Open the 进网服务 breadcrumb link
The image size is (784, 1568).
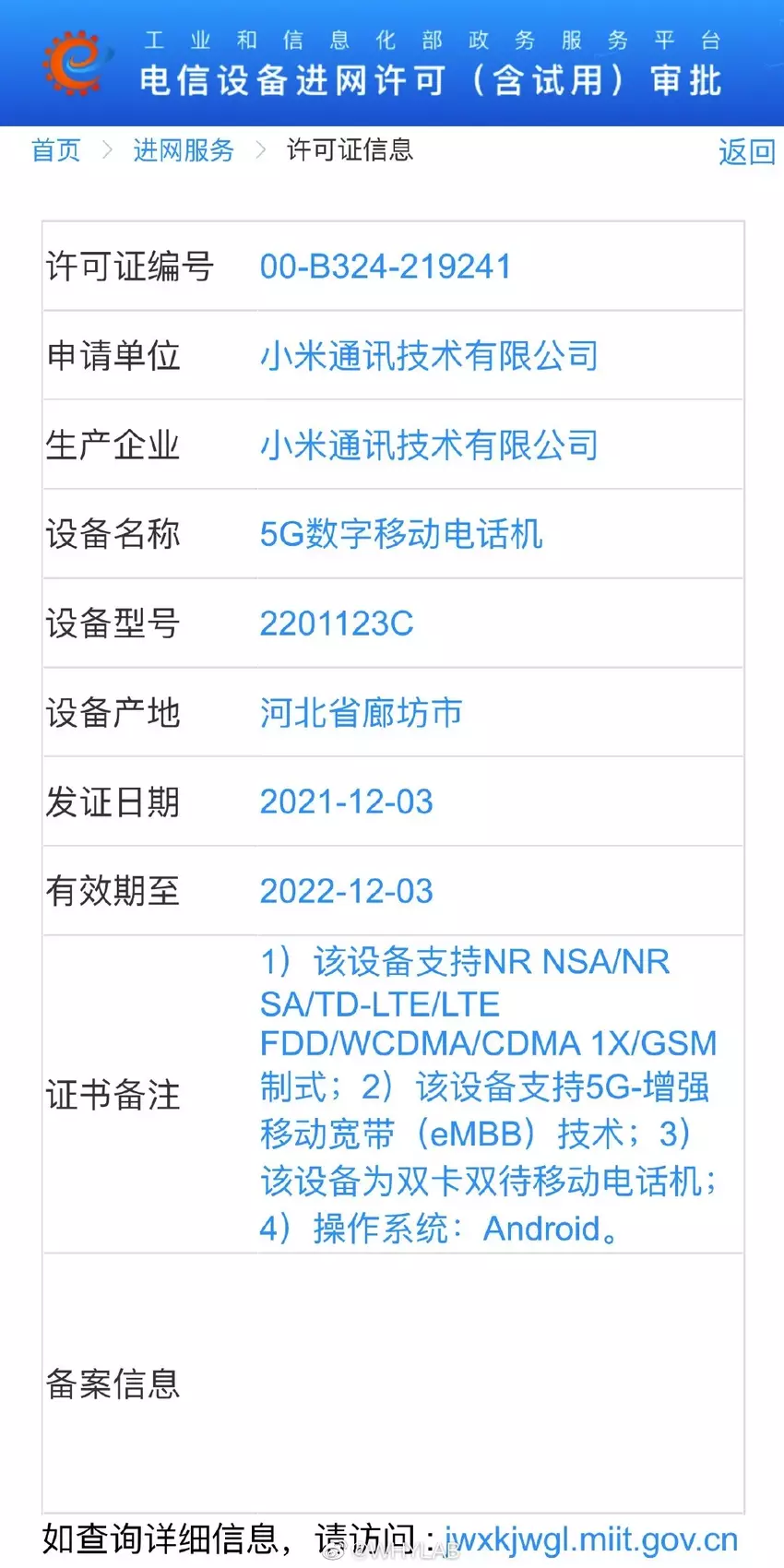tap(184, 150)
